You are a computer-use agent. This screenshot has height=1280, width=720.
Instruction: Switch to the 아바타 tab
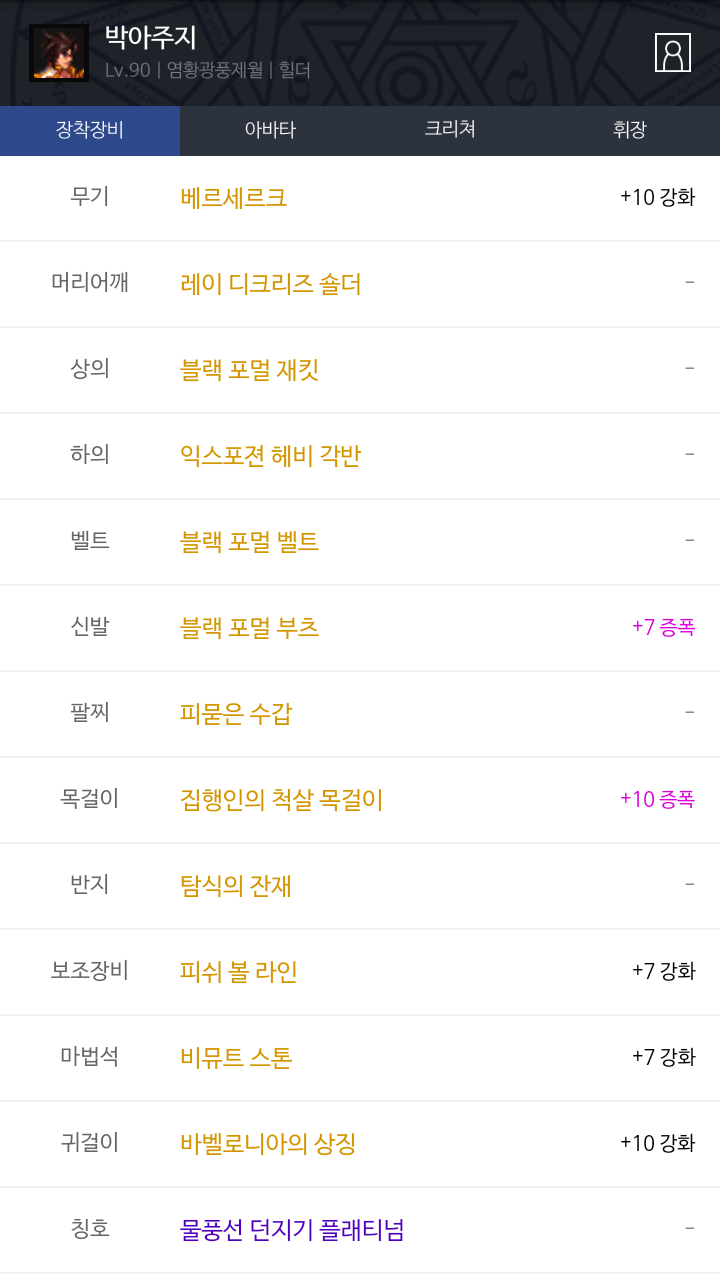coord(270,130)
